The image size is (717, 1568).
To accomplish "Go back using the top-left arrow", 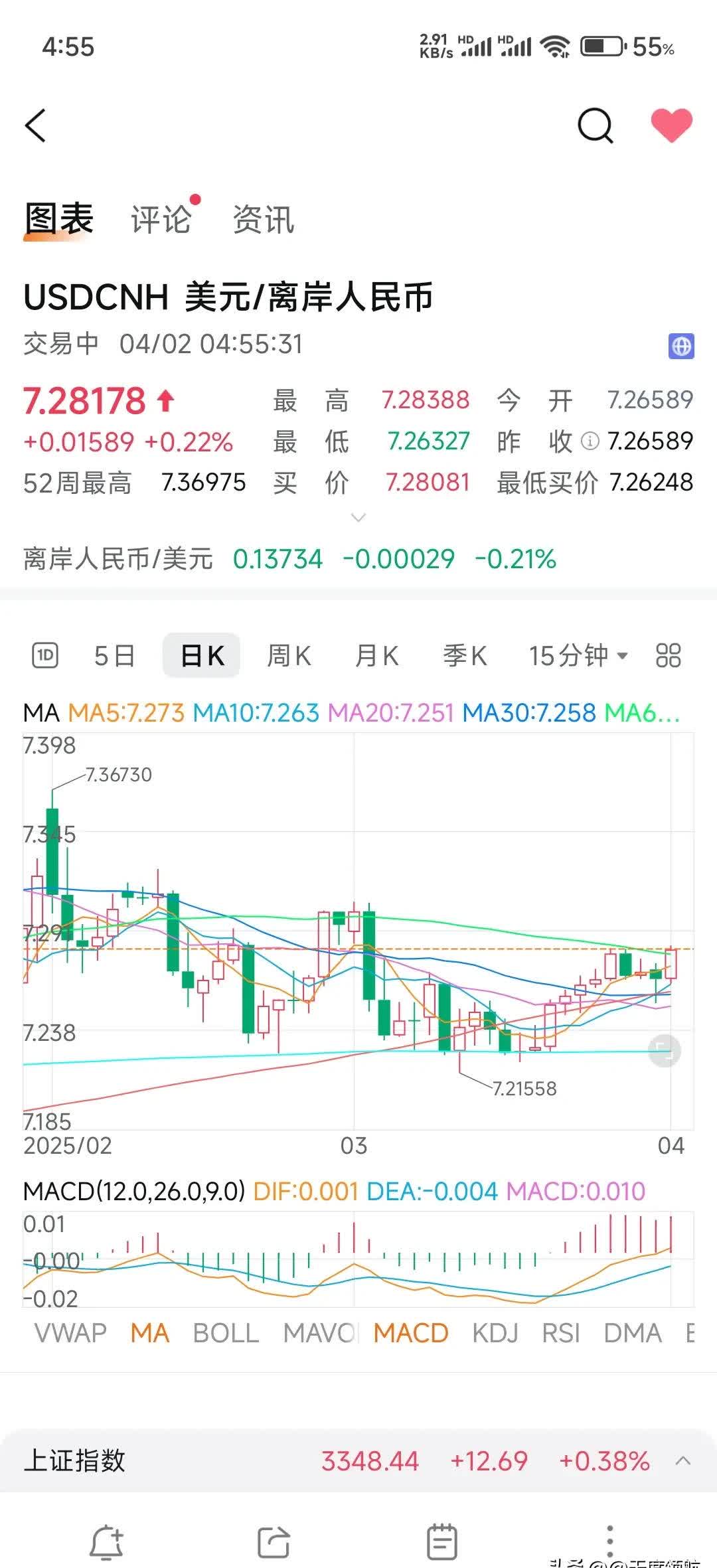I will click(x=36, y=125).
